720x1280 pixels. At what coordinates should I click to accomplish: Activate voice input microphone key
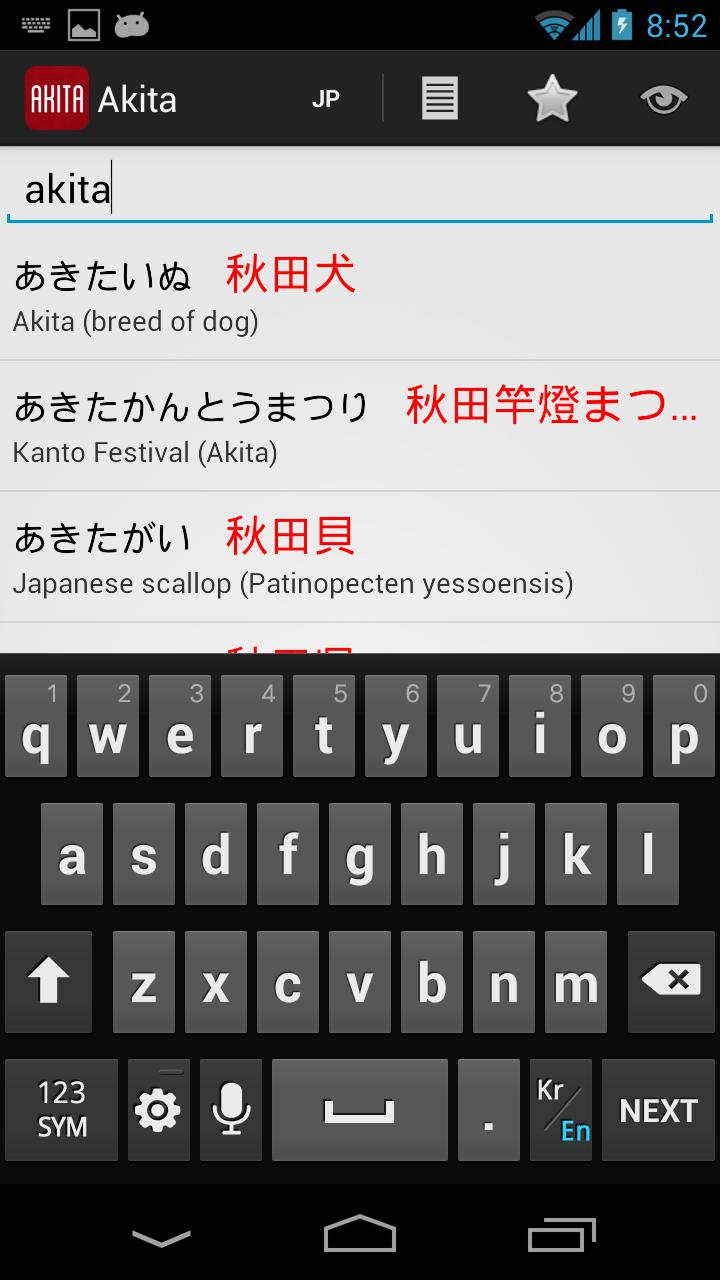[x=230, y=1110]
